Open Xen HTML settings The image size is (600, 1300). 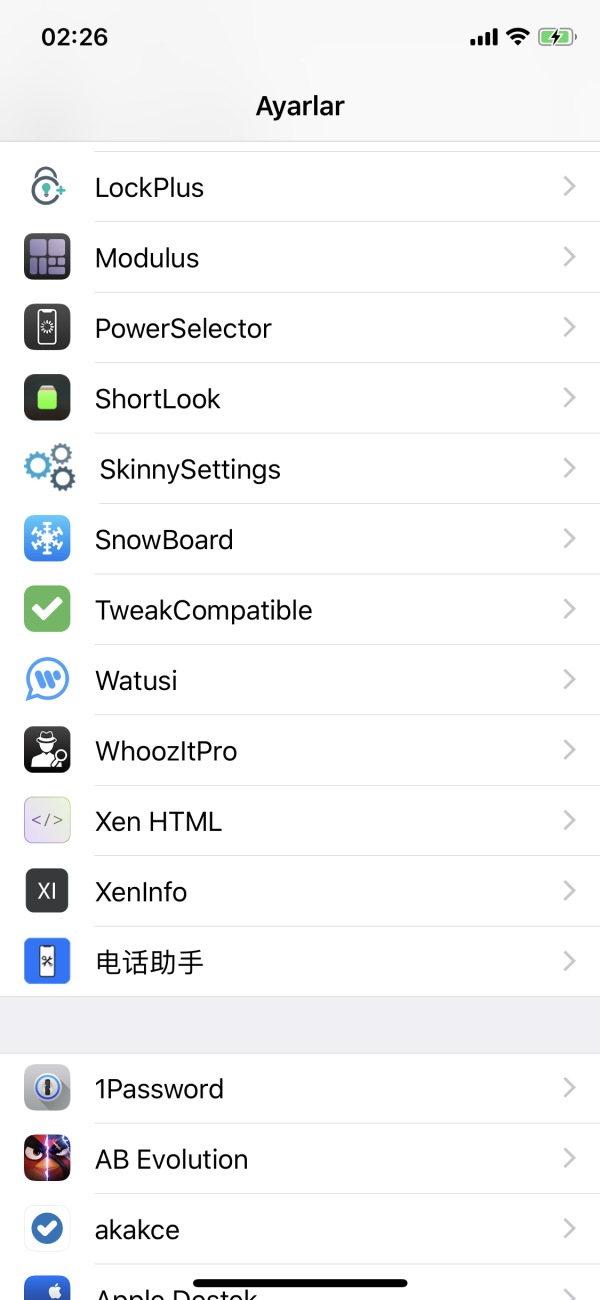coord(300,821)
